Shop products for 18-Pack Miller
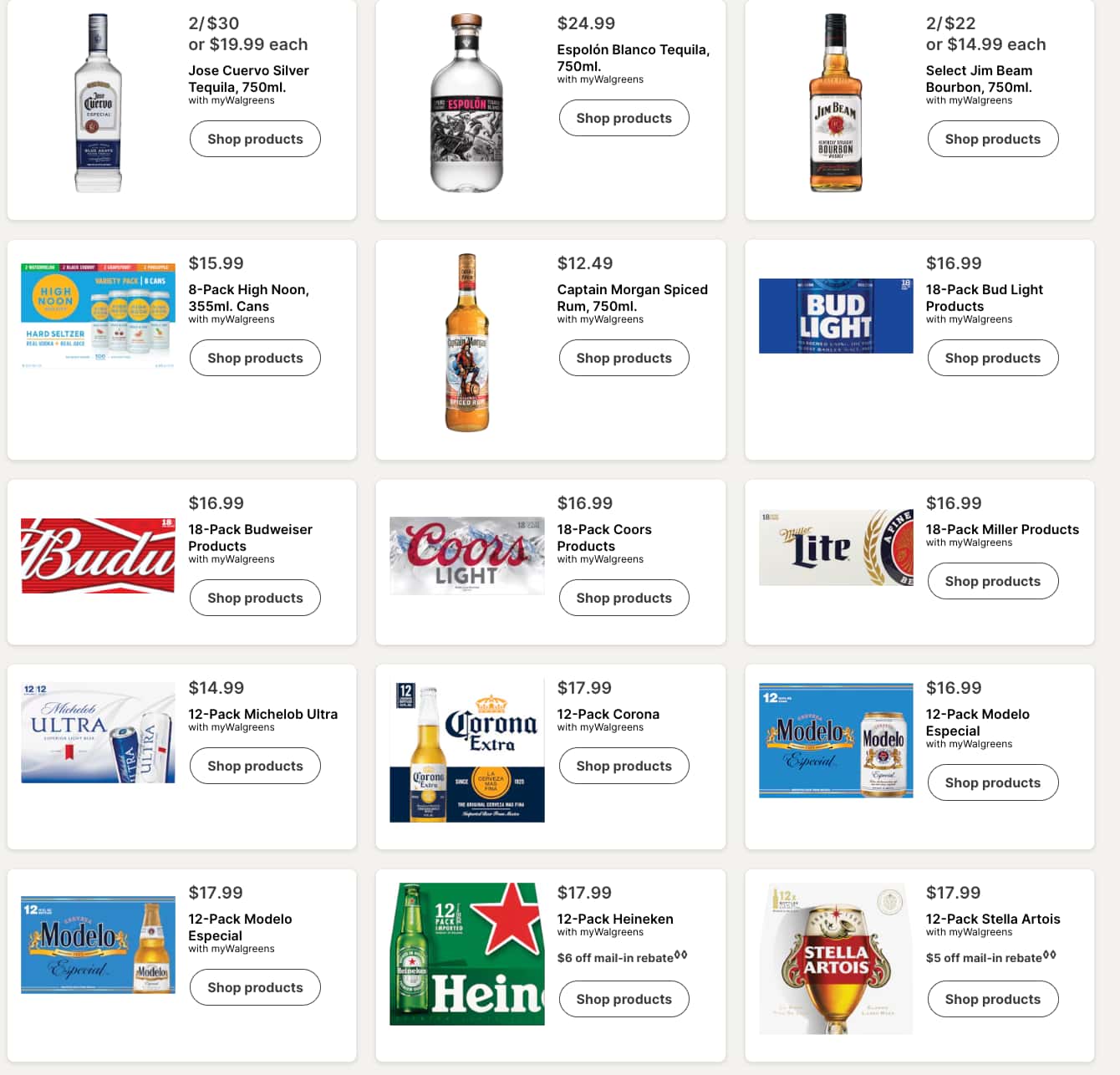The width and height of the screenshot is (1120, 1075). click(x=992, y=581)
